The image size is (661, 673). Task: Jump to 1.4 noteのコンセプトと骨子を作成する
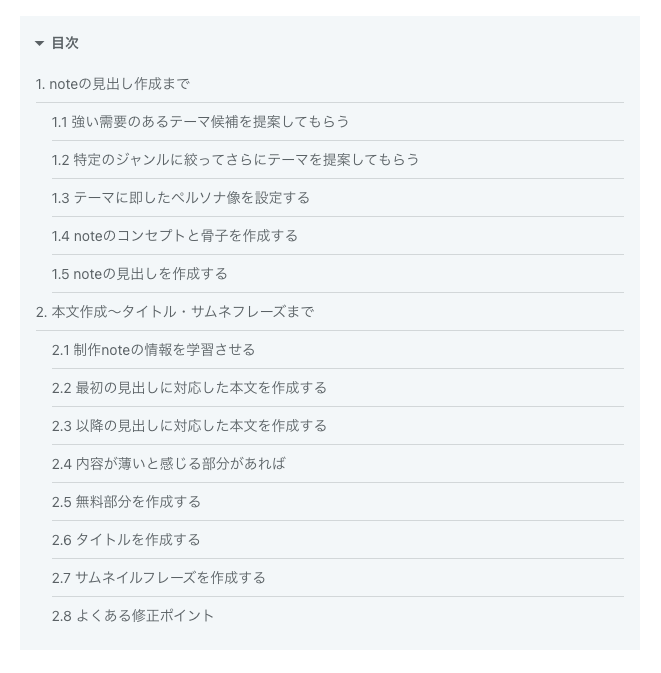tap(174, 236)
